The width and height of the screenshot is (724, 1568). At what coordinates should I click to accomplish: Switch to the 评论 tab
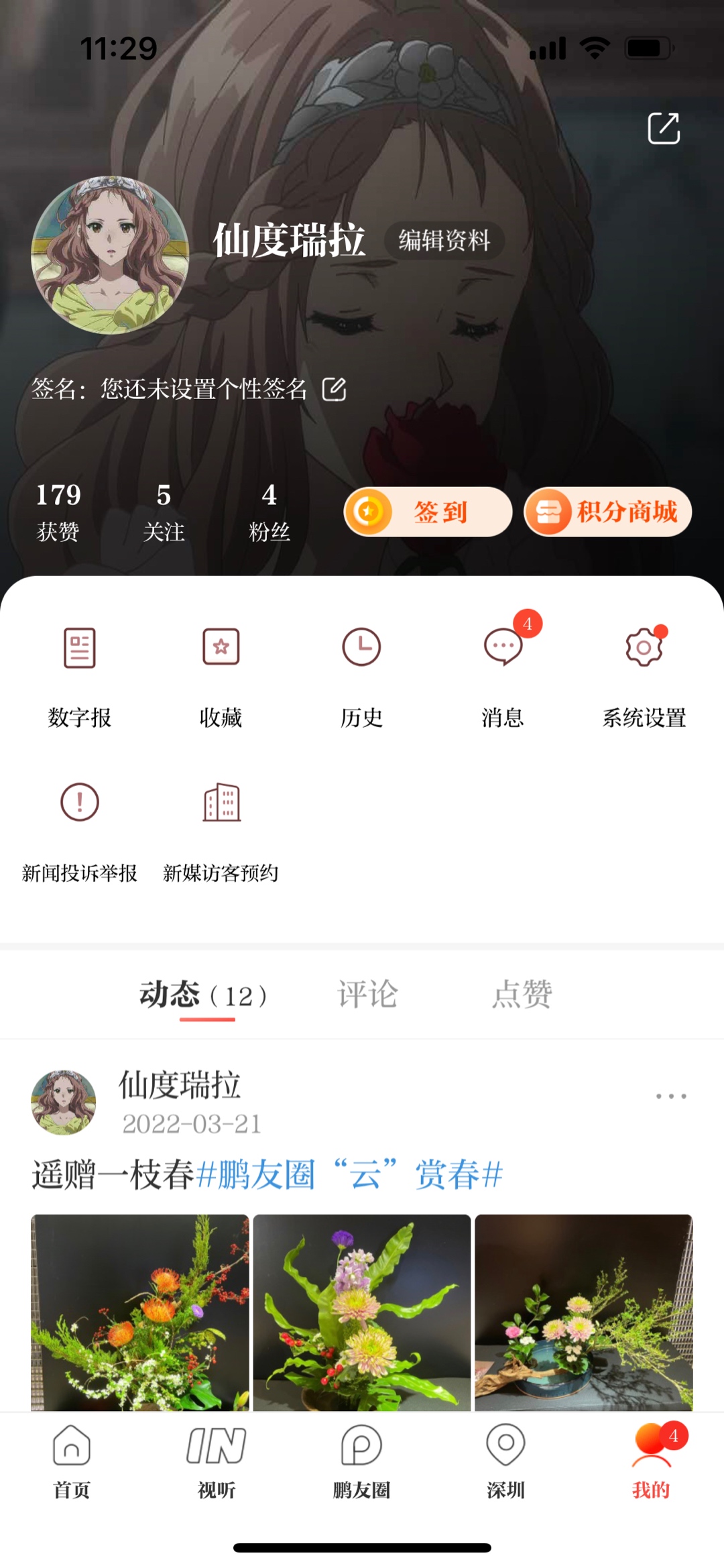[x=367, y=994]
